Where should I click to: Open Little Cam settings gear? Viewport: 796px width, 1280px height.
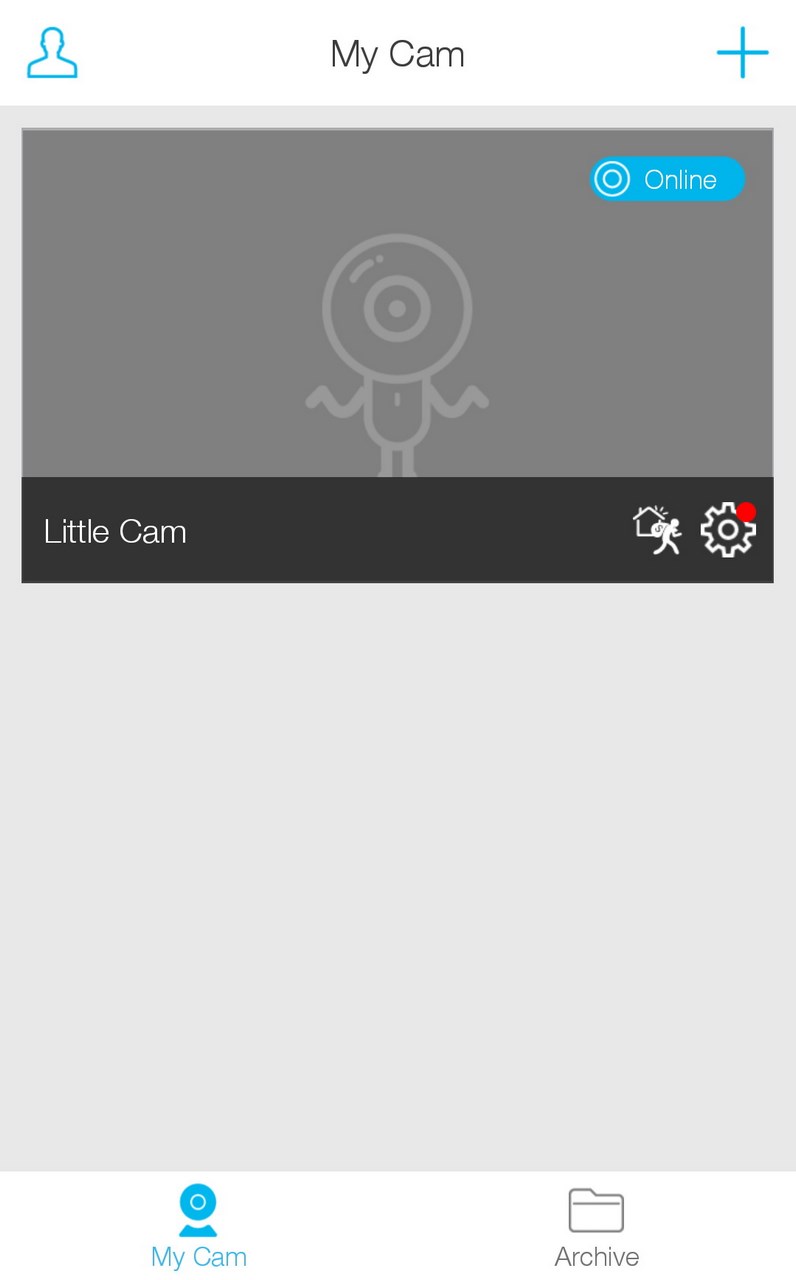728,530
